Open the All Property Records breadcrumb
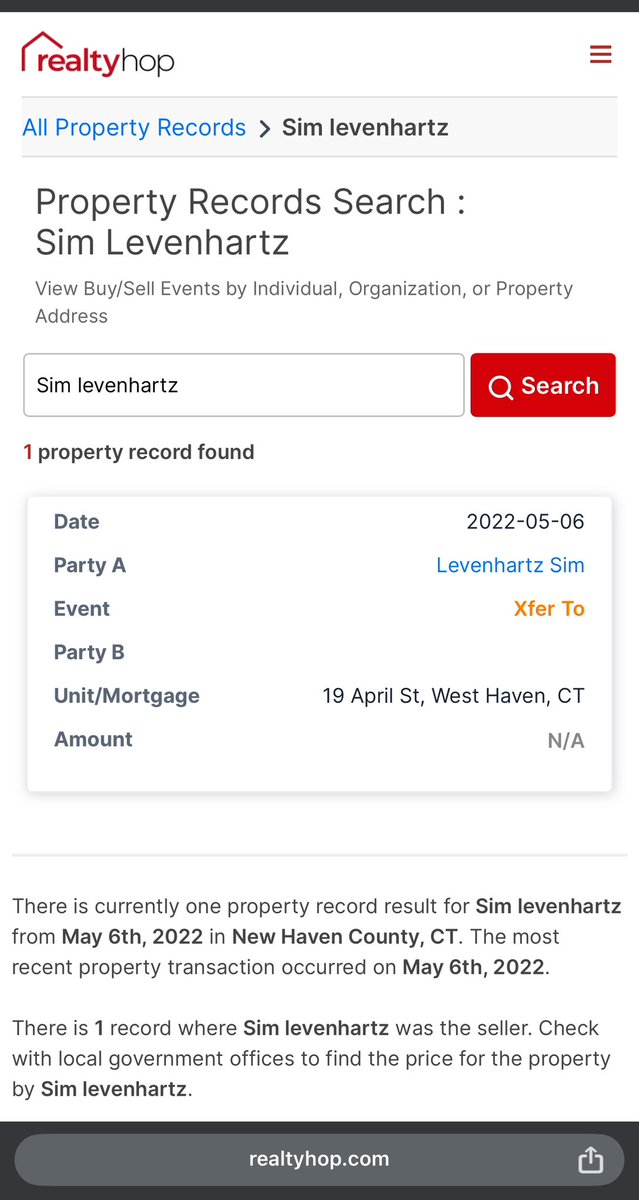The width and height of the screenshot is (639, 1200). (134, 128)
